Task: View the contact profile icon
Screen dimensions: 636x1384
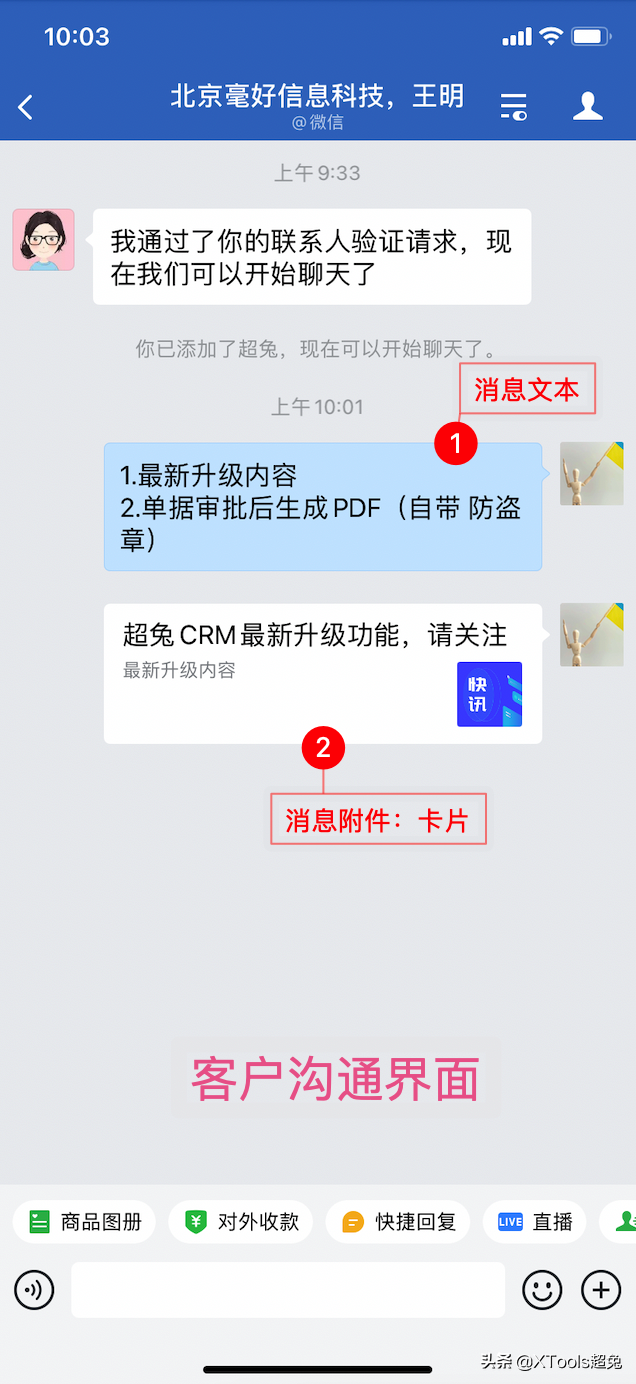Action: coord(587,107)
